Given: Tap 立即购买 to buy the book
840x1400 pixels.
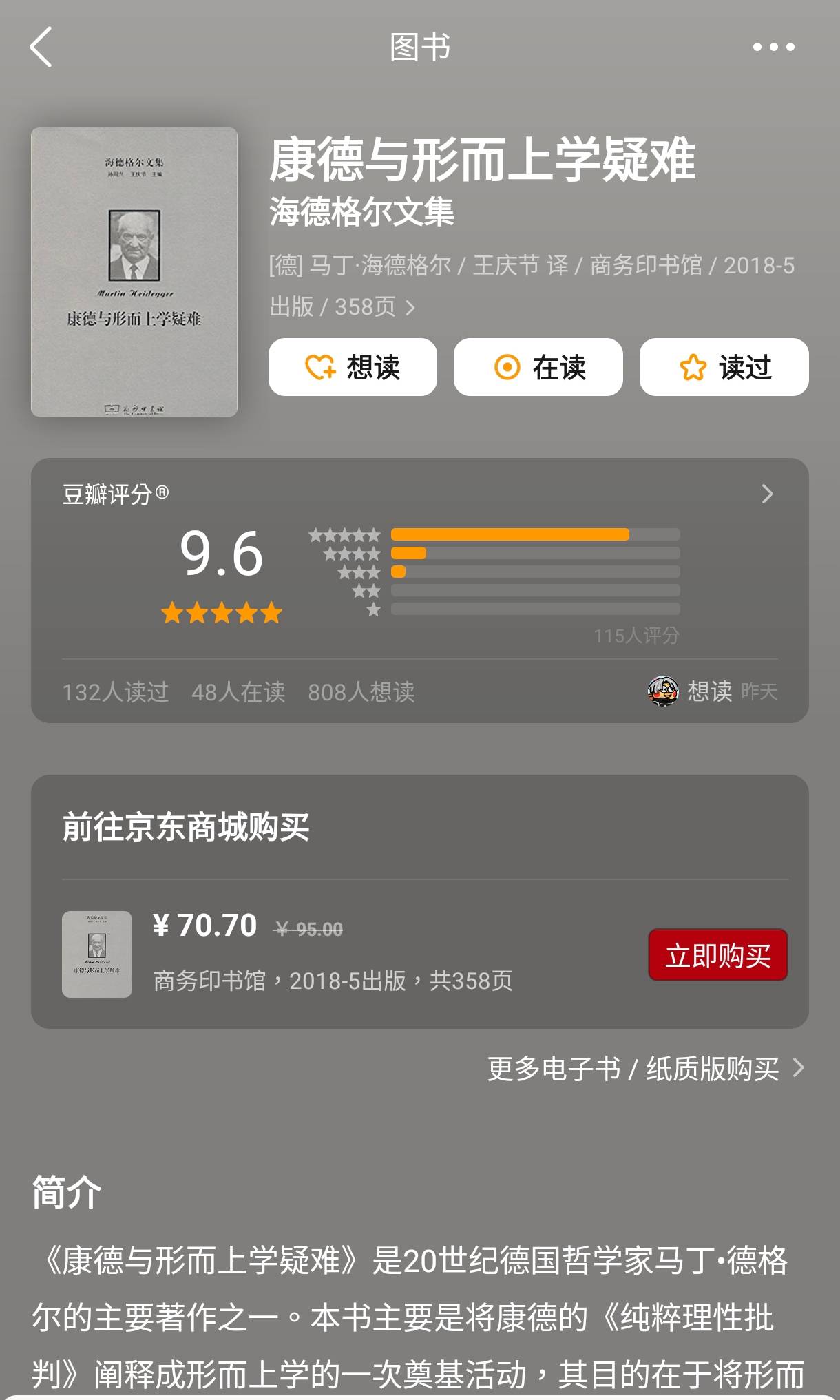Looking at the screenshot, I should tap(717, 955).
